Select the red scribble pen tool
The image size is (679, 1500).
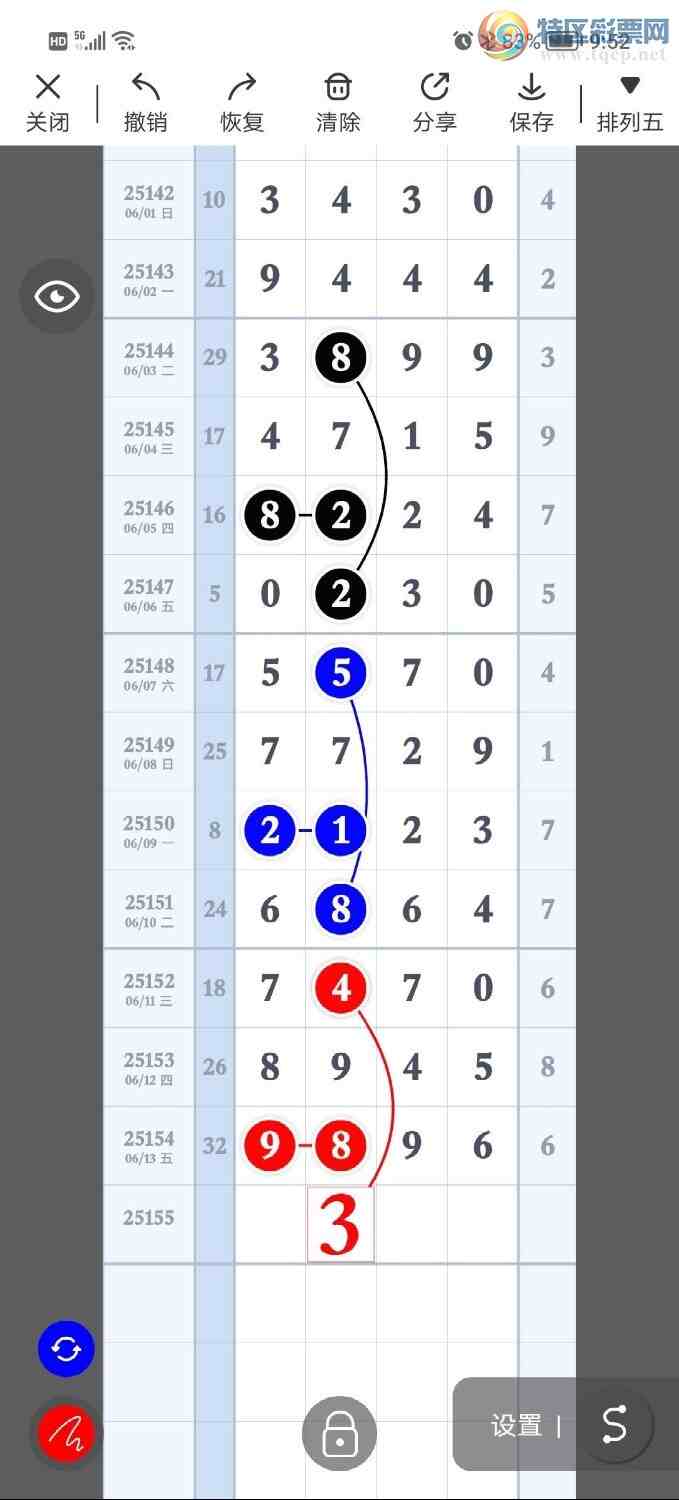[x=66, y=1435]
